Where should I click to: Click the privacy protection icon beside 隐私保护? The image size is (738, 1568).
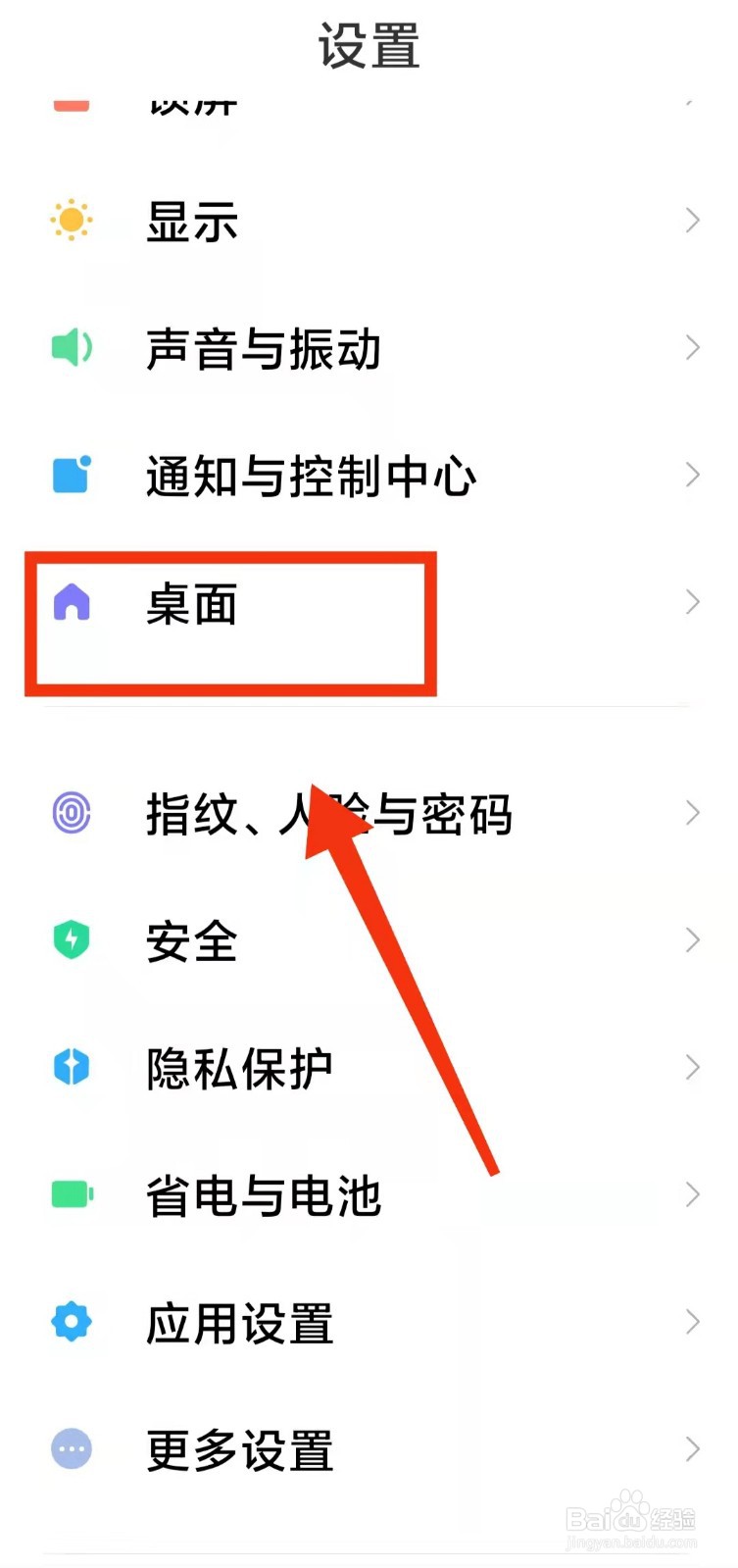pyautogui.click(x=71, y=1067)
